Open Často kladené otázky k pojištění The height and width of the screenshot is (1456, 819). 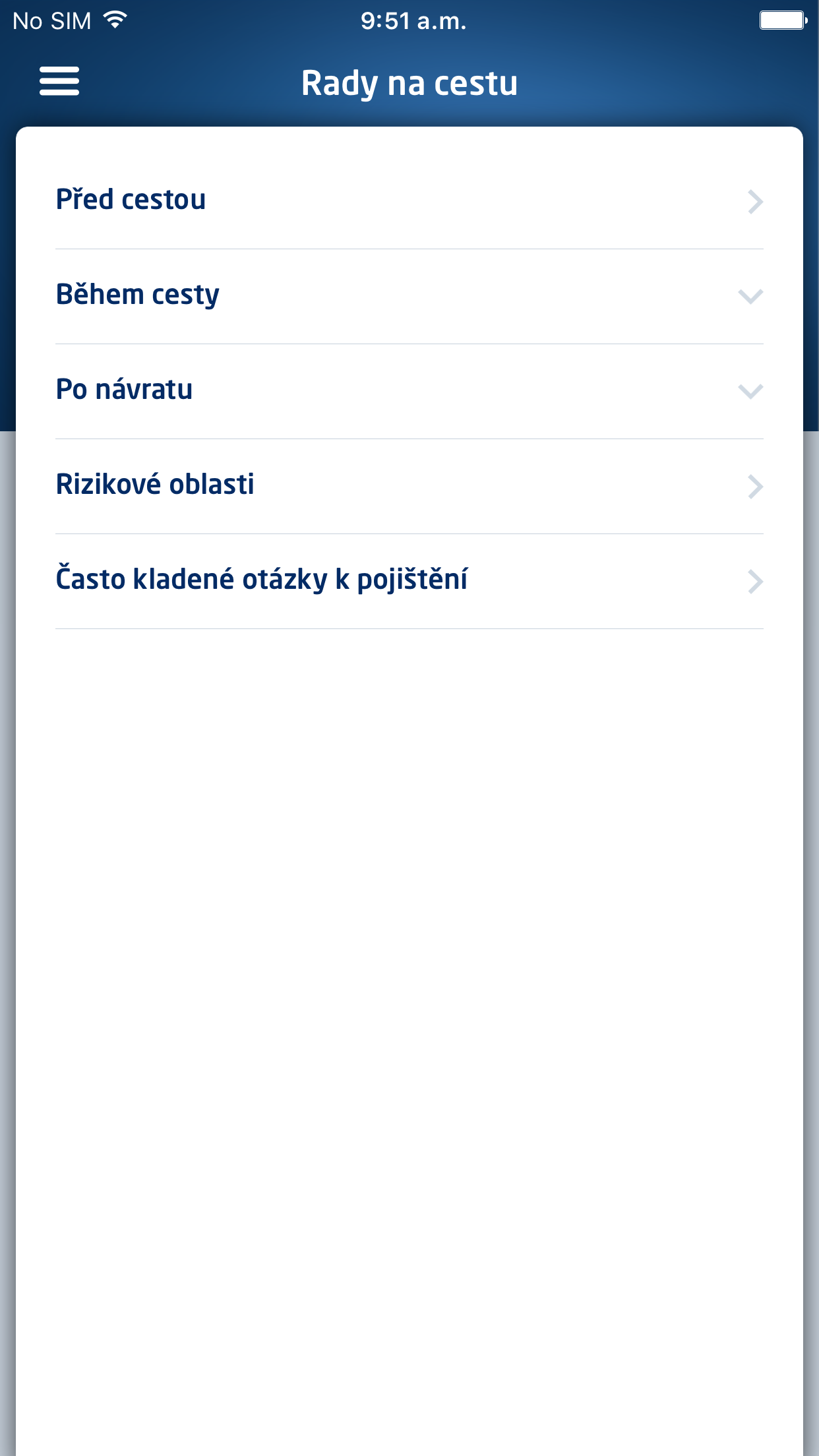pos(409,581)
